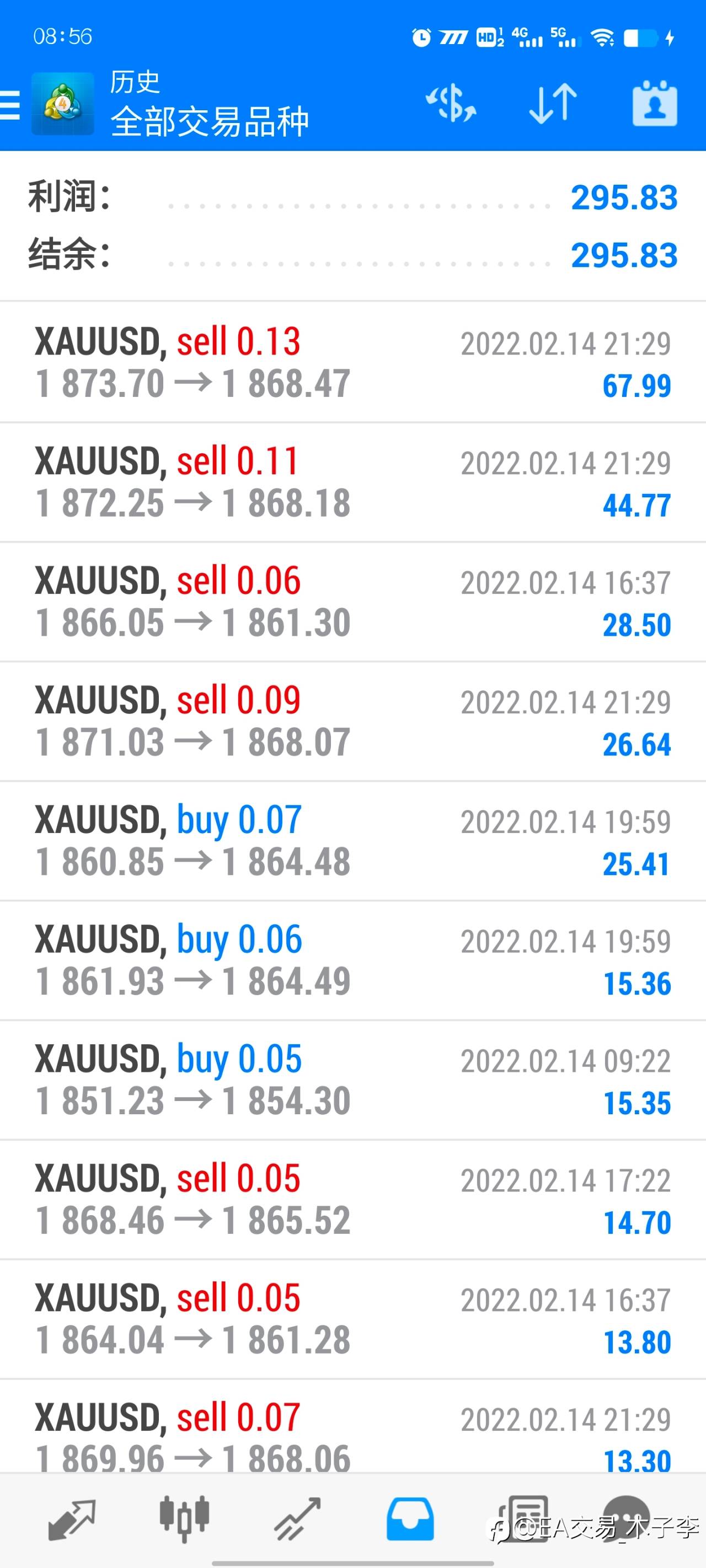This screenshot has width=706, height=1568.
Task: Open the buy 0.07 trade with profit 25.41
Action: [352, 841]
